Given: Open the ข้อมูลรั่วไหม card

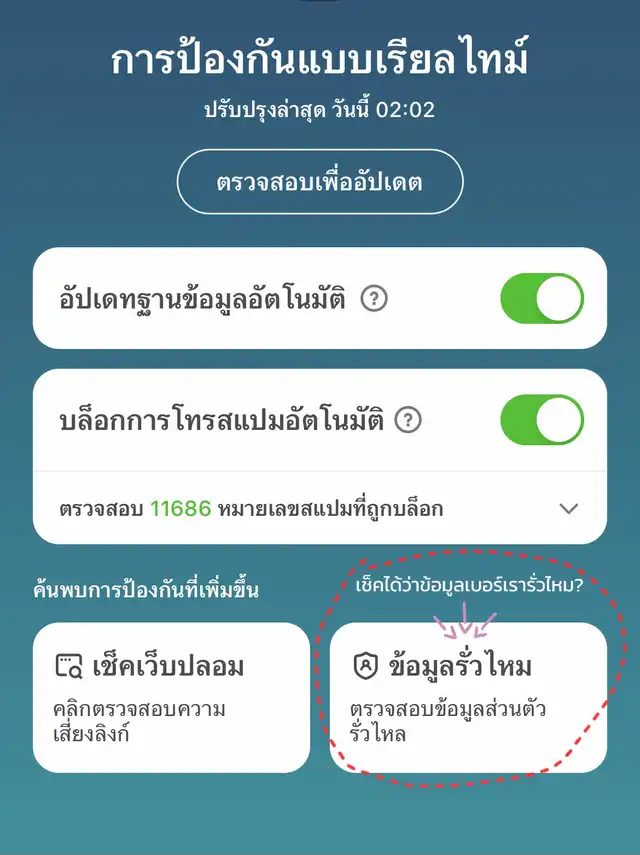Looking at the screenshot, I should point(468,697).
